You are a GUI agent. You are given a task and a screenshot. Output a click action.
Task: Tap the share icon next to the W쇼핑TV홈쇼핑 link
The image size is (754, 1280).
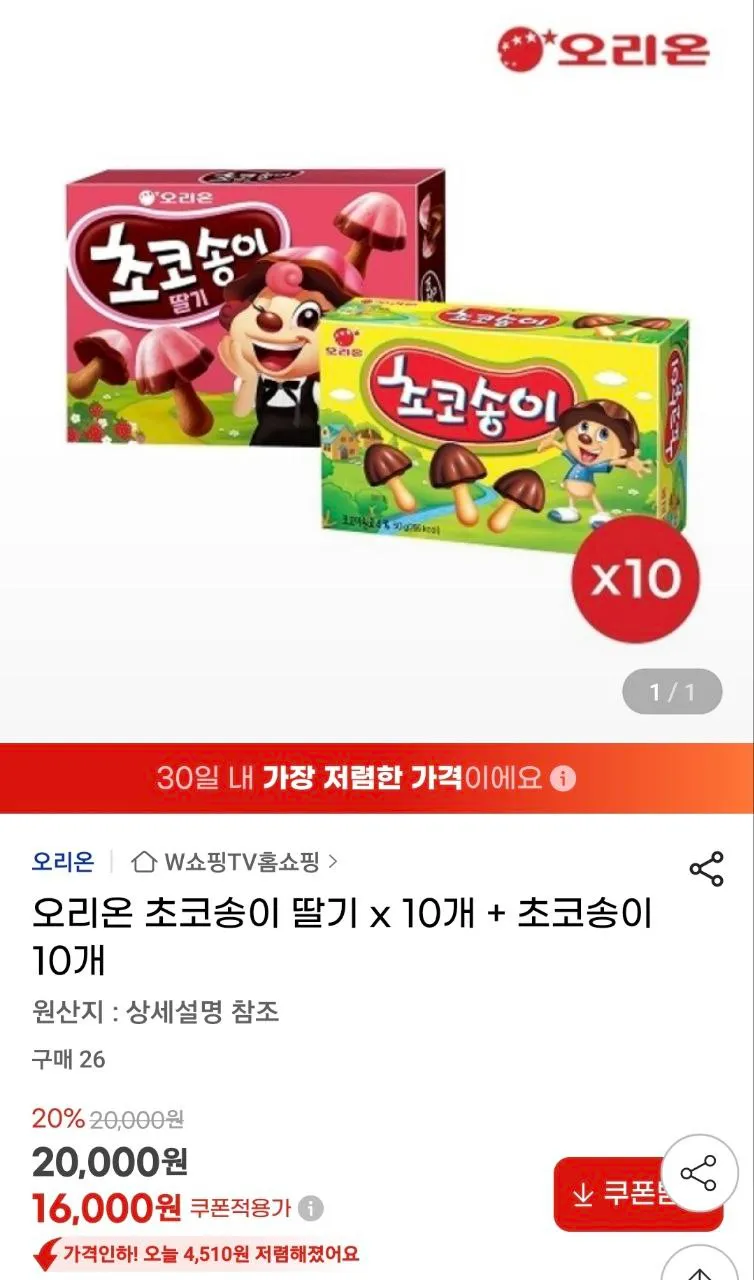coord(706,869)
